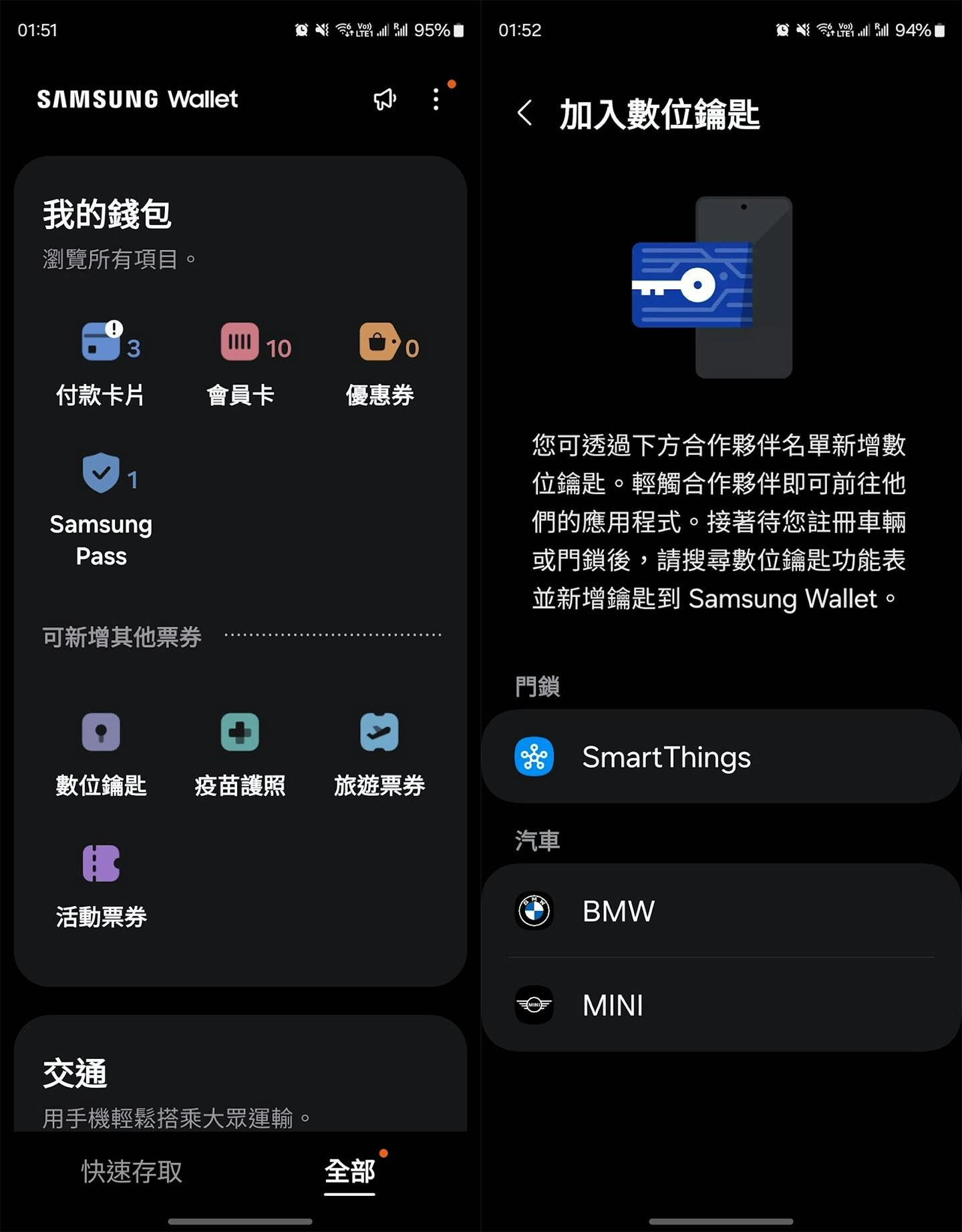Switch to the 全部 tab
The height and width of the screenshot is (1232, 962).
point(349,1172)
